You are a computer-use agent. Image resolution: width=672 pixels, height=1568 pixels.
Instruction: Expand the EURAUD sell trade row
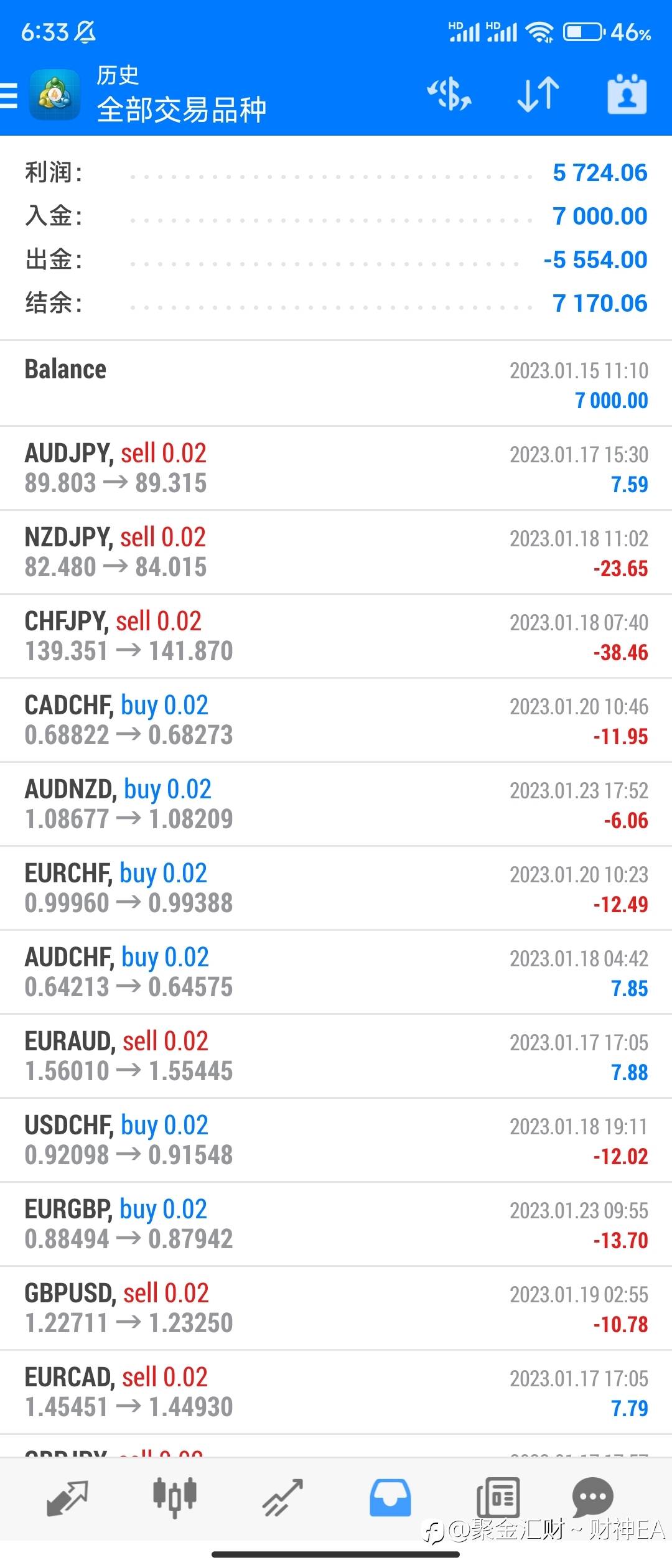pos(336,1056)
